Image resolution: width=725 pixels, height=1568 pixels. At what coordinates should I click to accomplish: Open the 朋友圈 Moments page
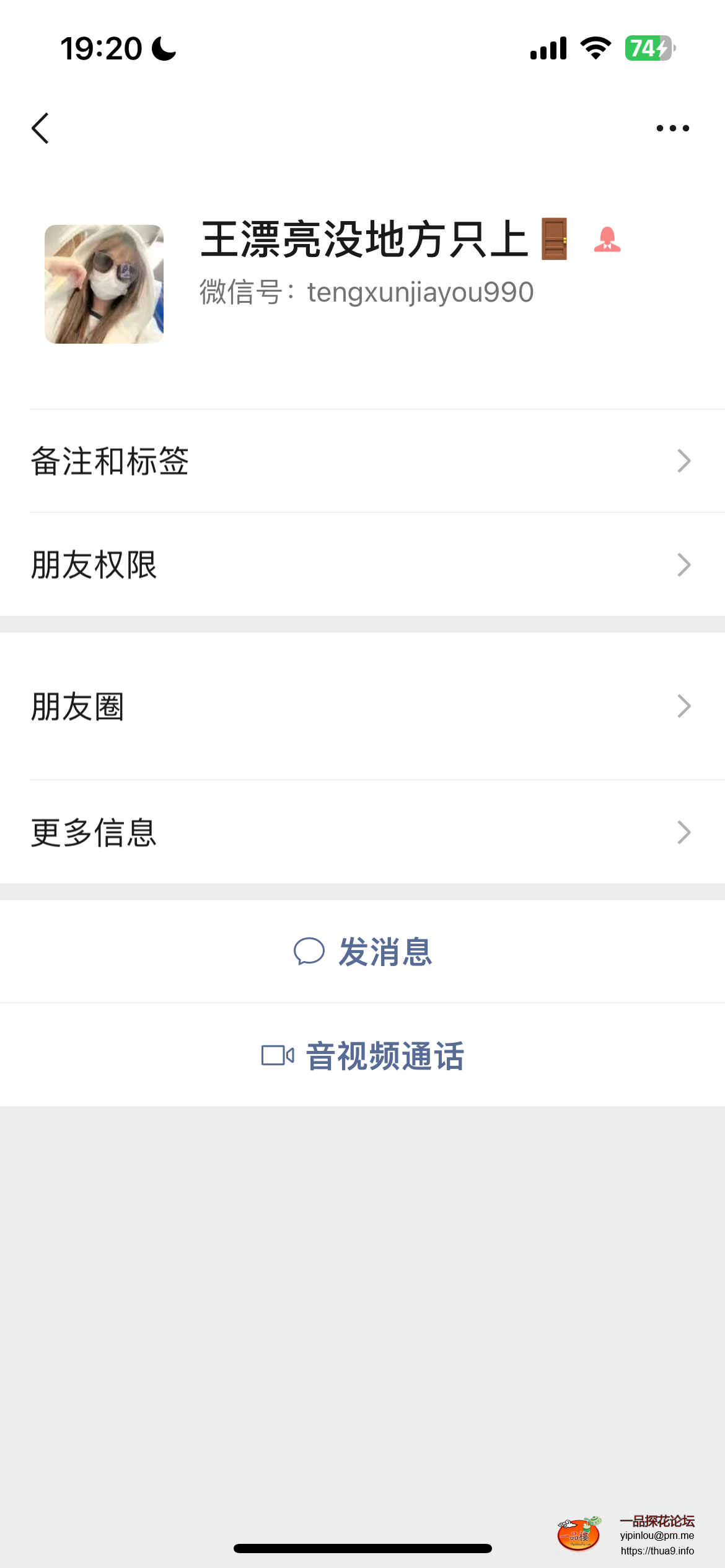(362, 705)
